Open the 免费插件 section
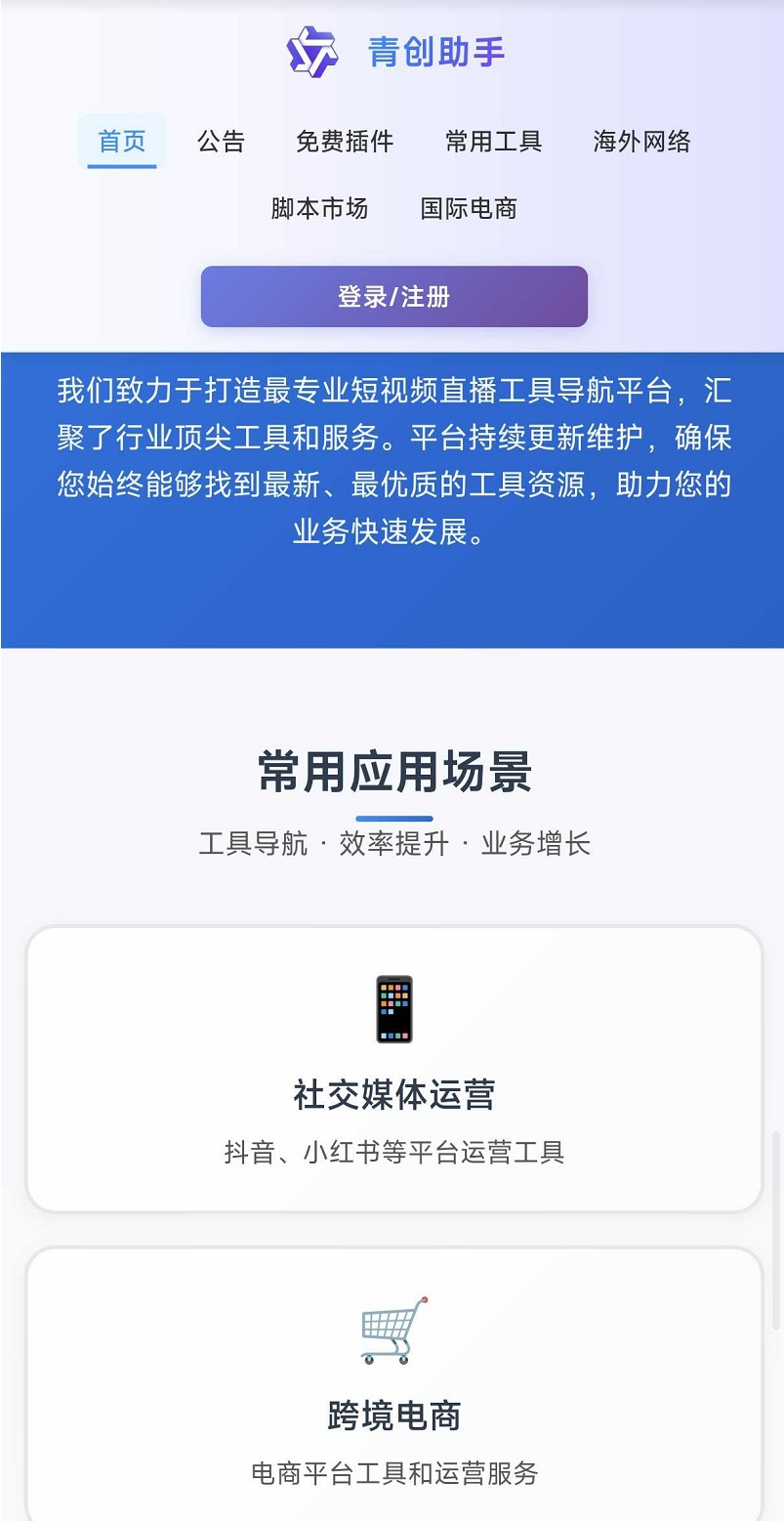The image size is (784, 1521). tap(344, 141)
